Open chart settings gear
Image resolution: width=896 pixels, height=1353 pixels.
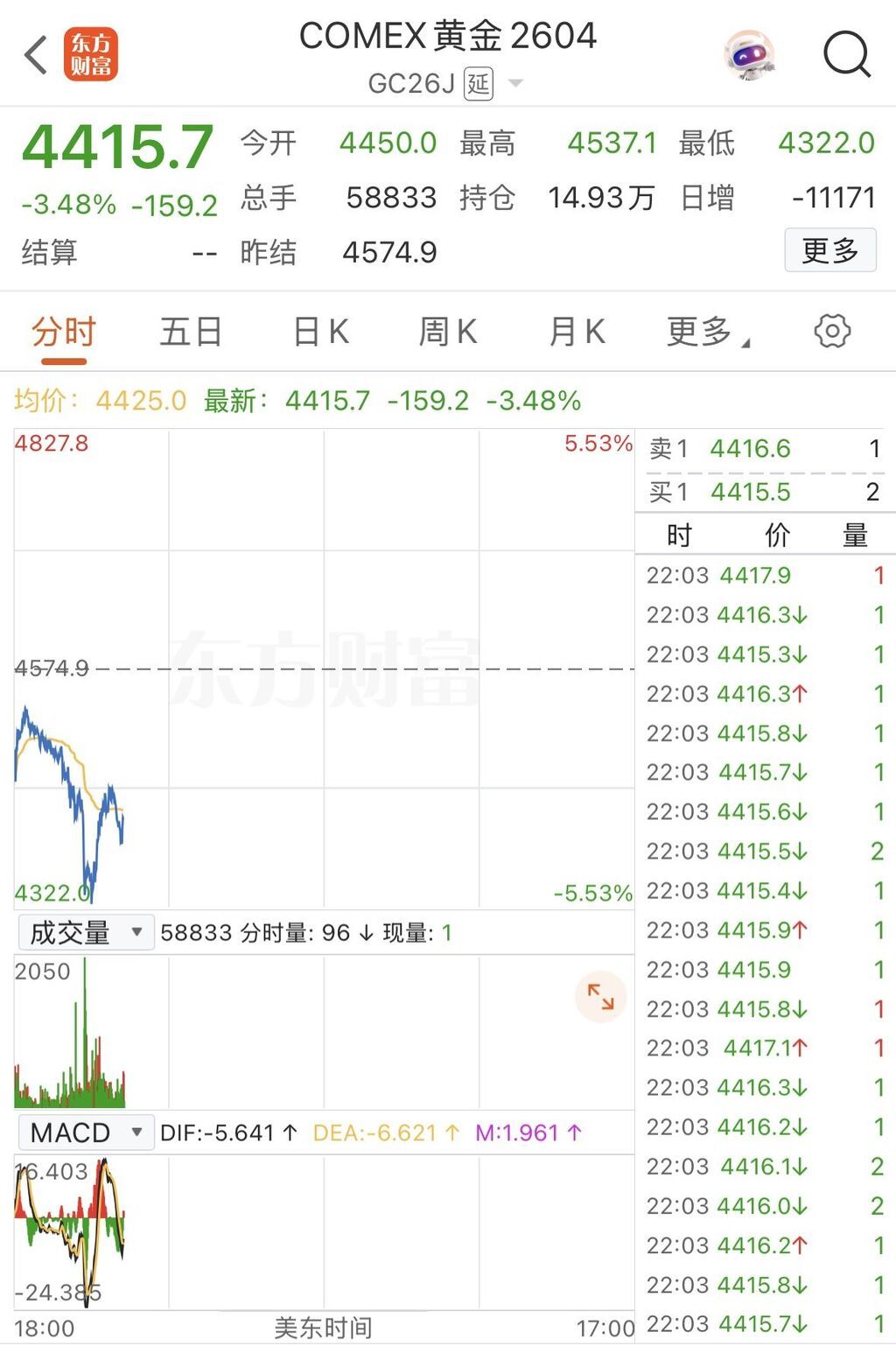point(831,332)
